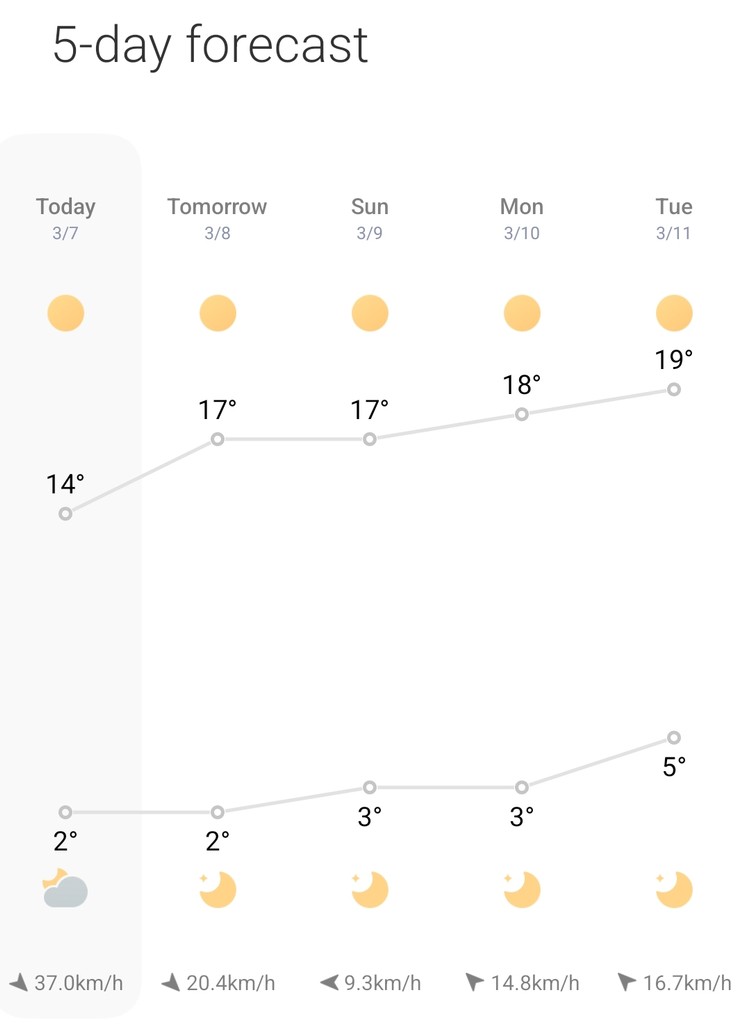Select Tomorrow 3/8 forecast column
The height and width of the screenshot is (1024, 750).
[x=217, y=219]
